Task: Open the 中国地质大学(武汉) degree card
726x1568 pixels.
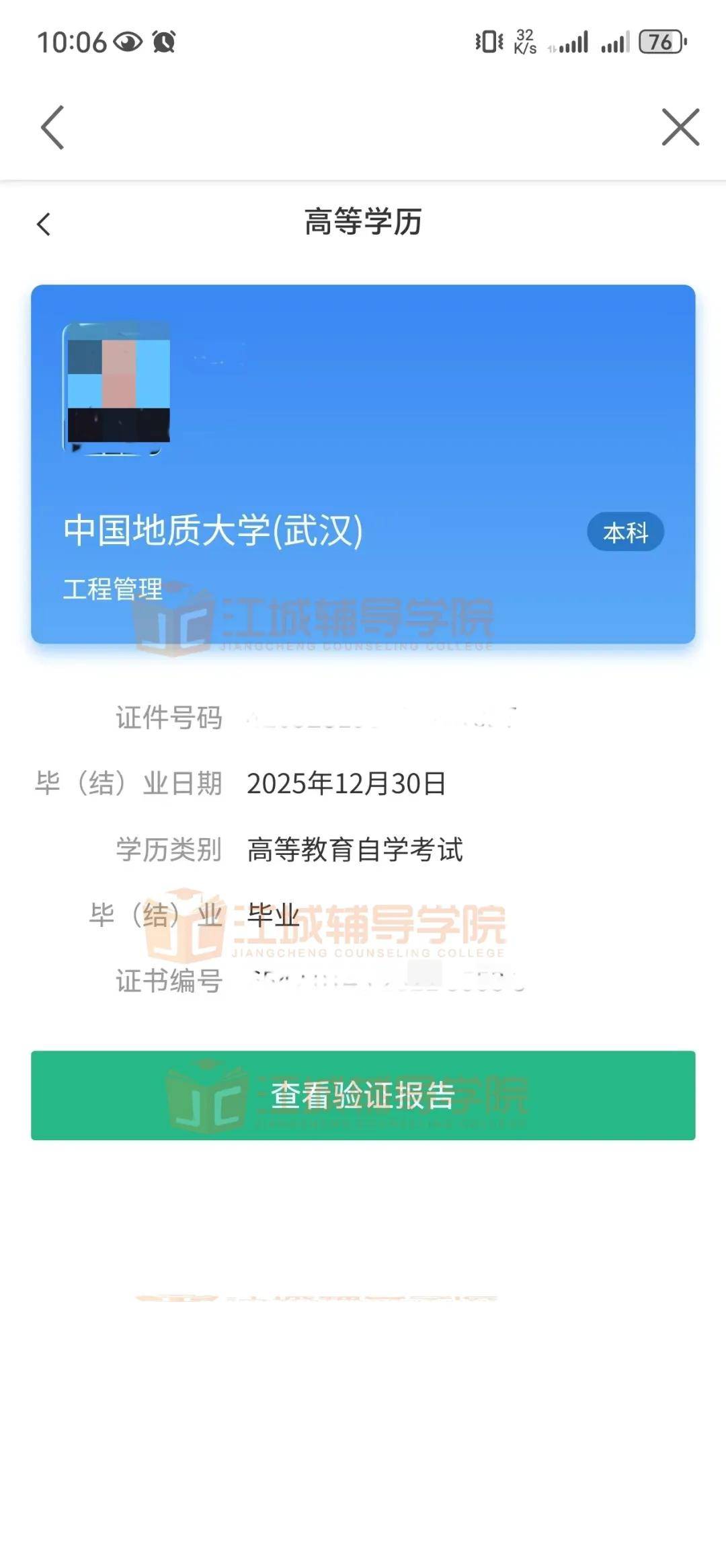Action: (x=363, y=464)
